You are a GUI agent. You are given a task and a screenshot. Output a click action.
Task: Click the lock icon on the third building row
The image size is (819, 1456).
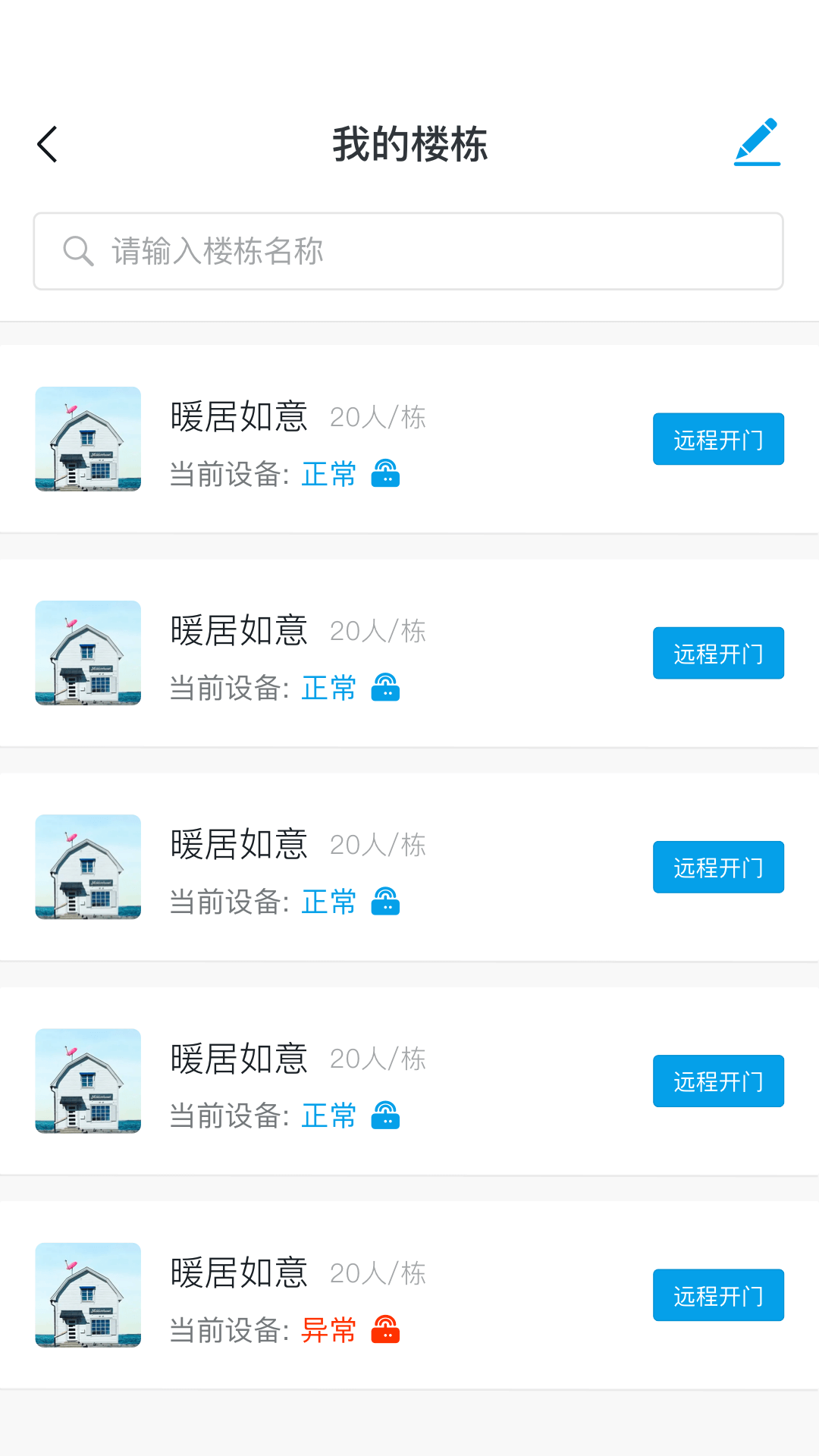[x=386, y=902]
